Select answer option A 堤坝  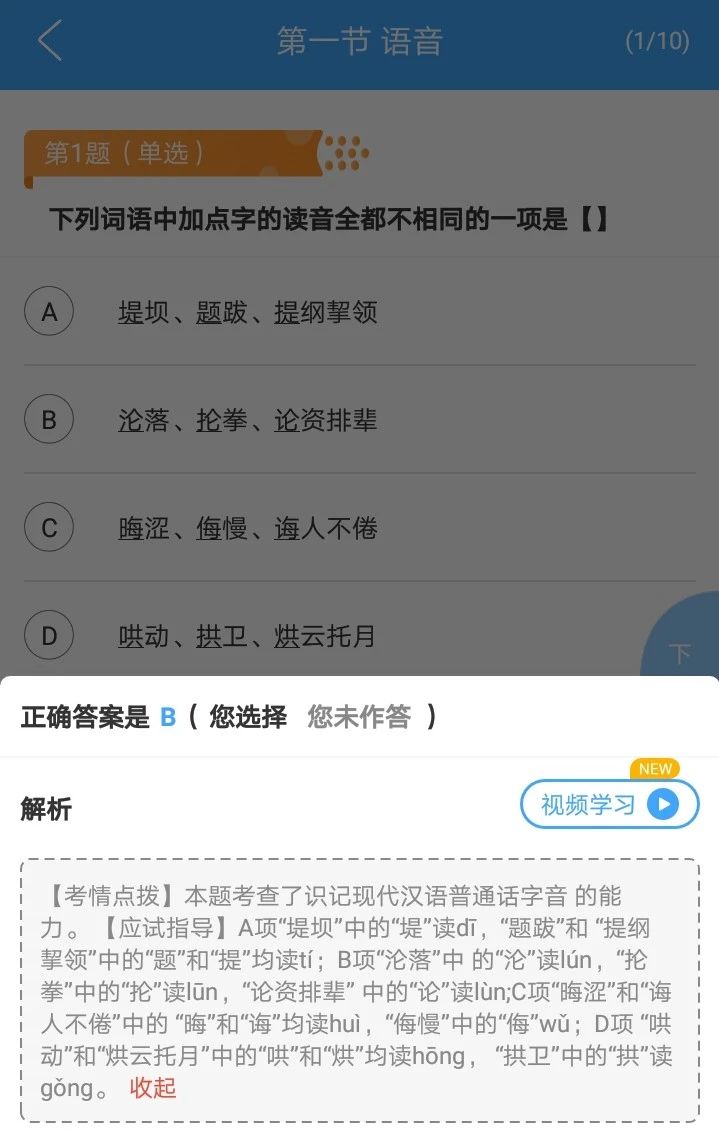[x=49, y=313]
